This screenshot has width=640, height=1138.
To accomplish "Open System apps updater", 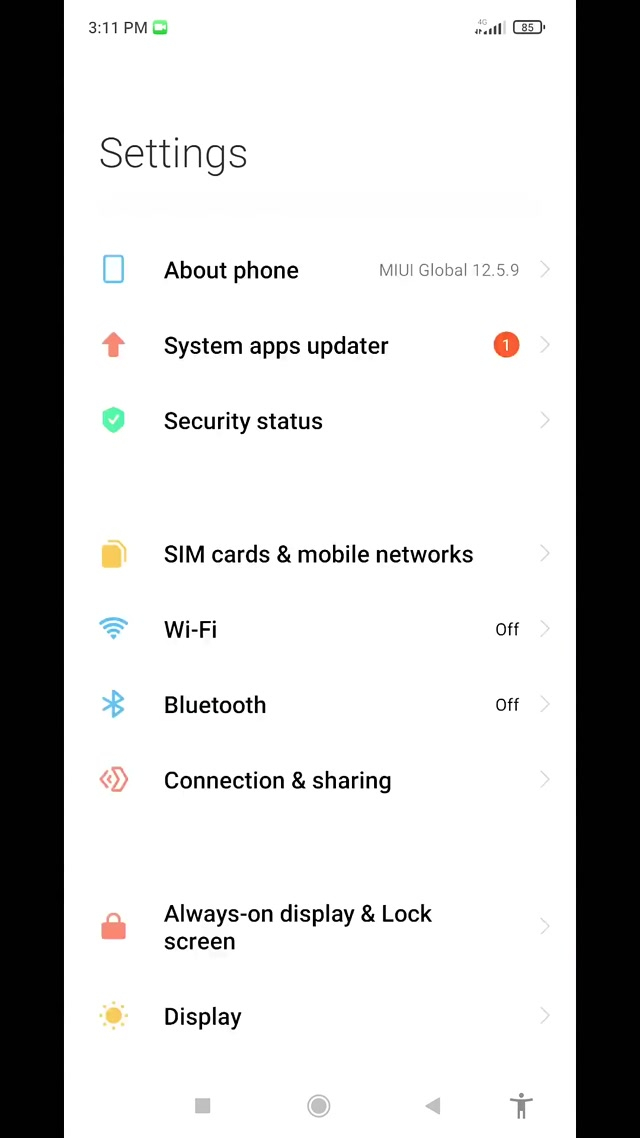I will 276,346.
